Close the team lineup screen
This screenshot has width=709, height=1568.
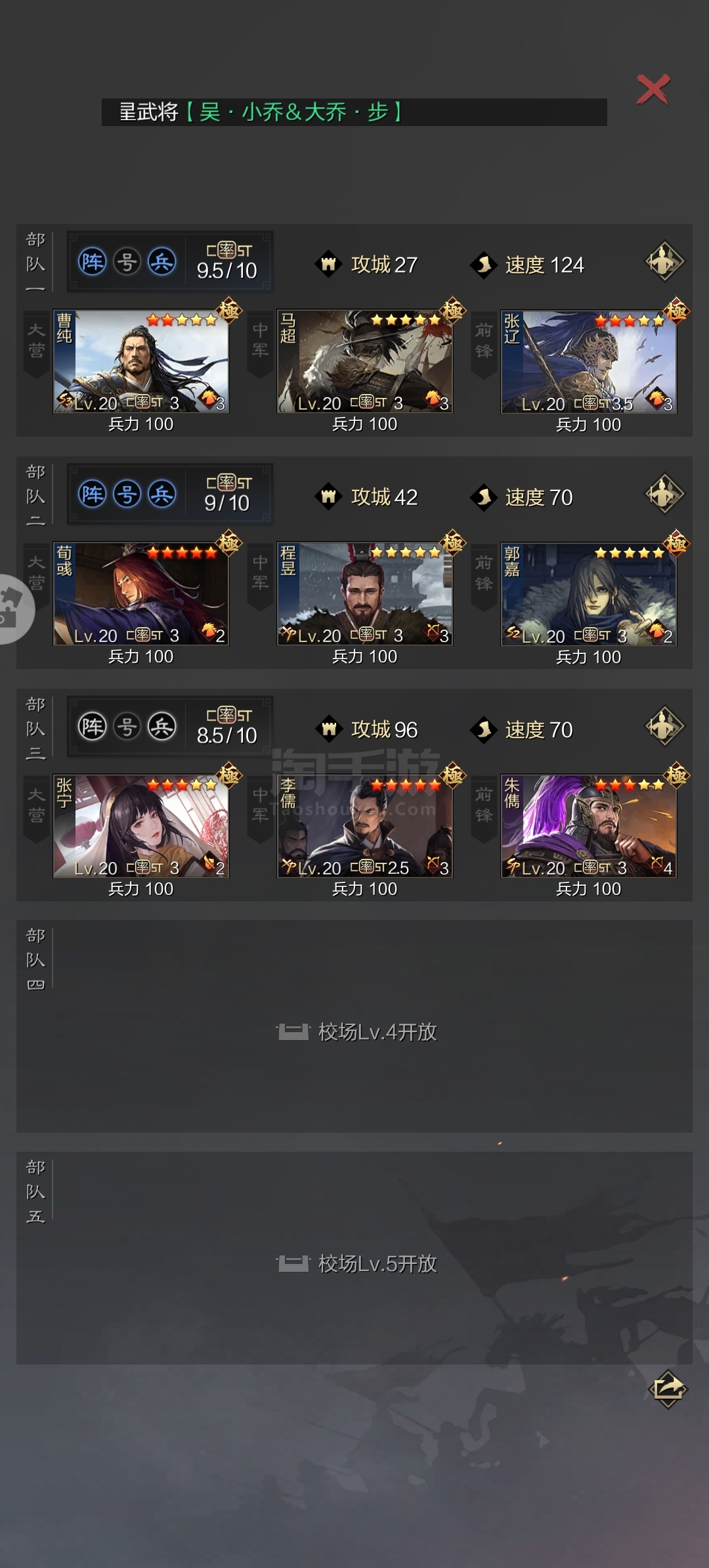coord(653,89)
